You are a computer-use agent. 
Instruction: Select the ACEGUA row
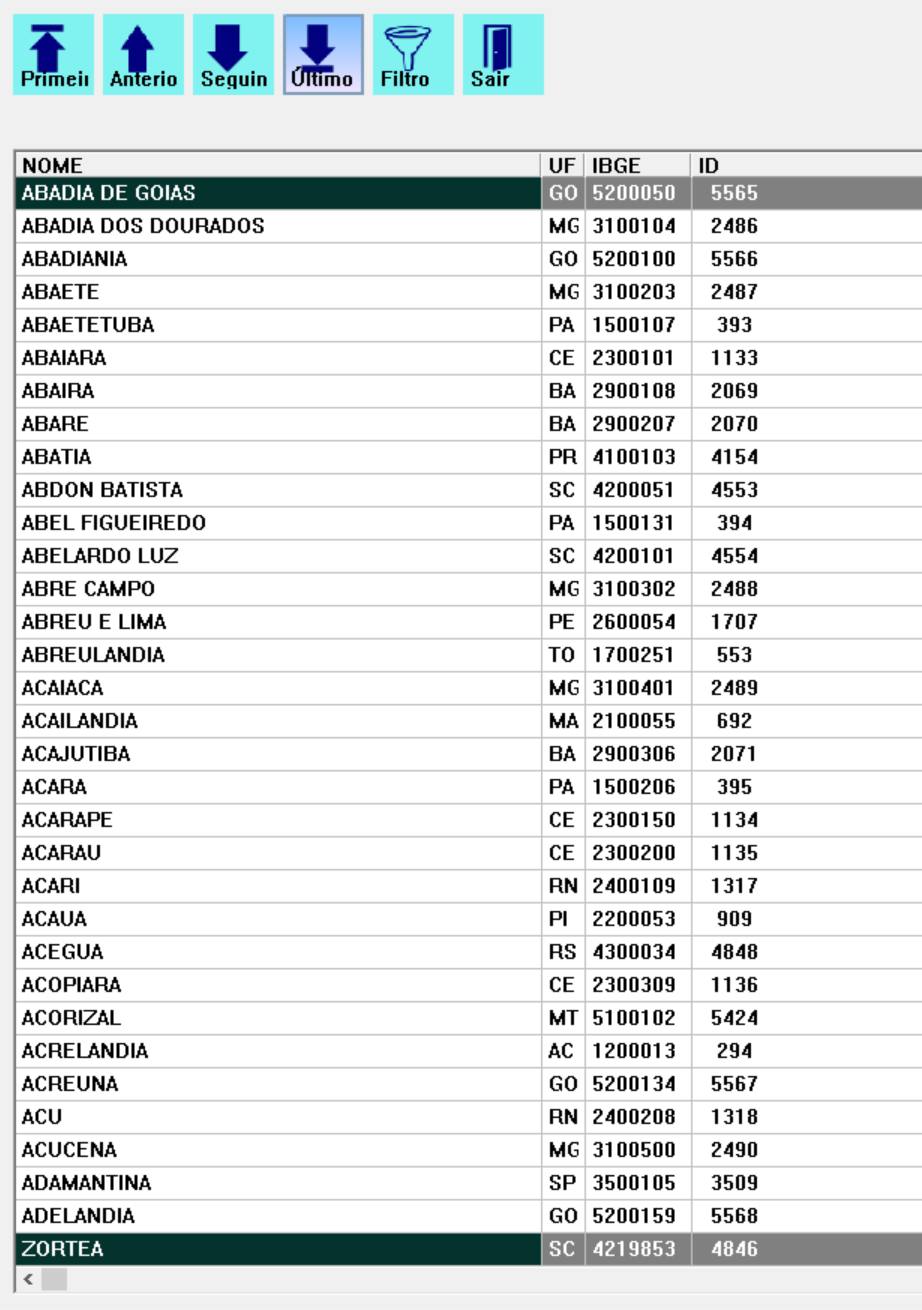click(x=62, y=952)
